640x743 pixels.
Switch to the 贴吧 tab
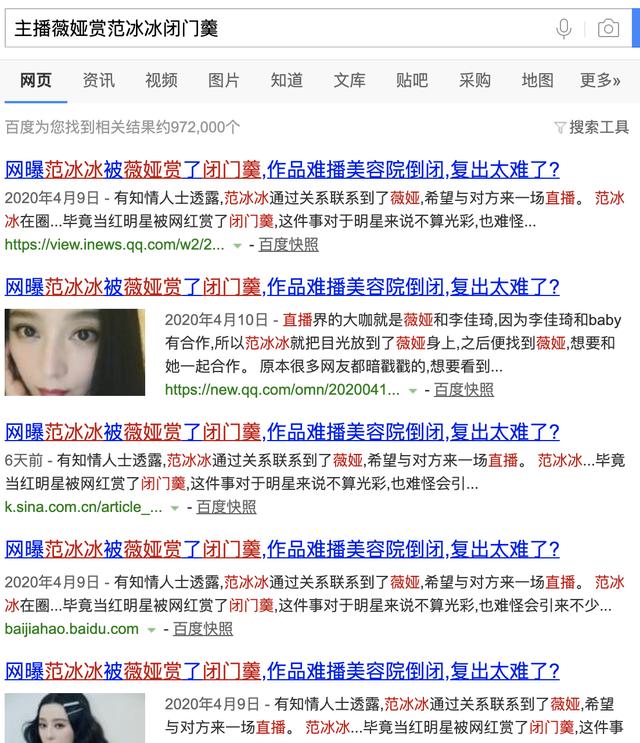point(412,81)
